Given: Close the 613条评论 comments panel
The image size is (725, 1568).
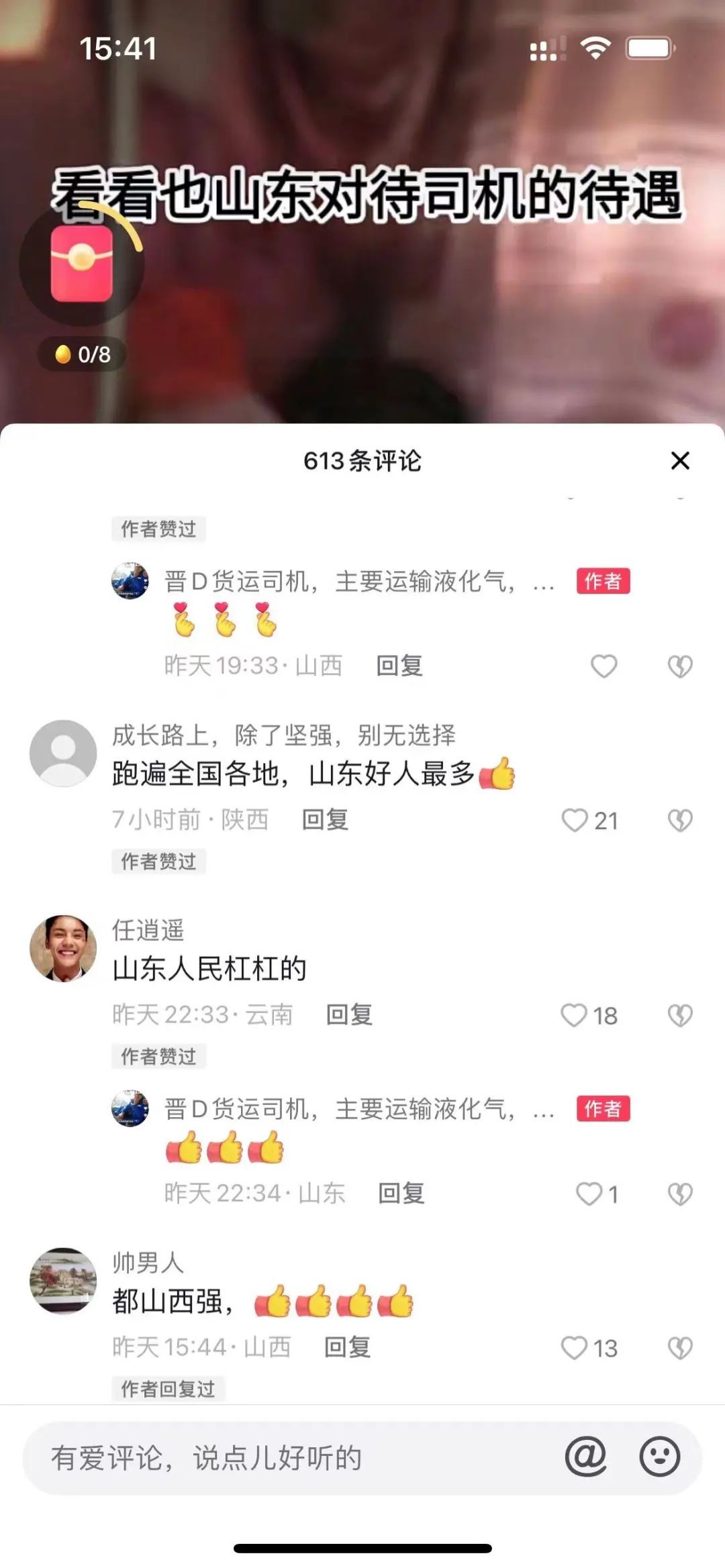Looking at the screenshot, I should [x=680, y=461].
